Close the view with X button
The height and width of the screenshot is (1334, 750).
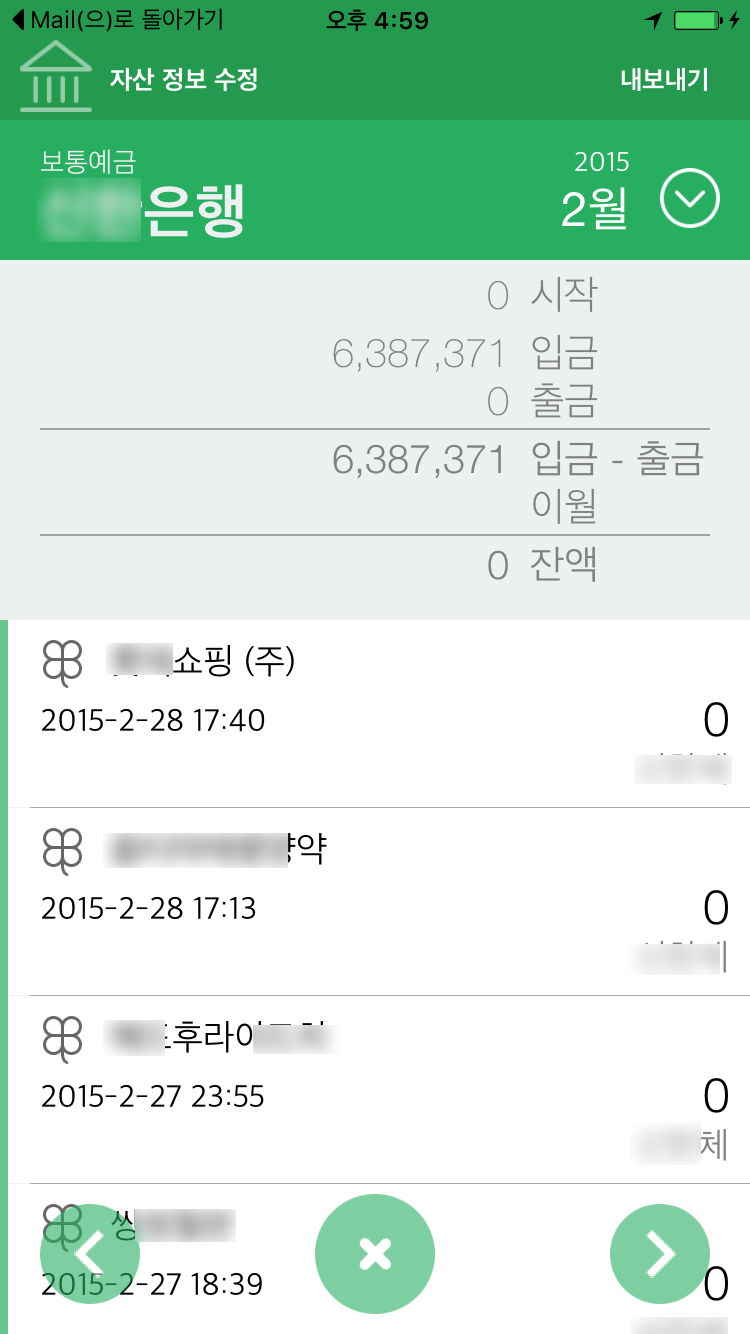coord(375,1254)
